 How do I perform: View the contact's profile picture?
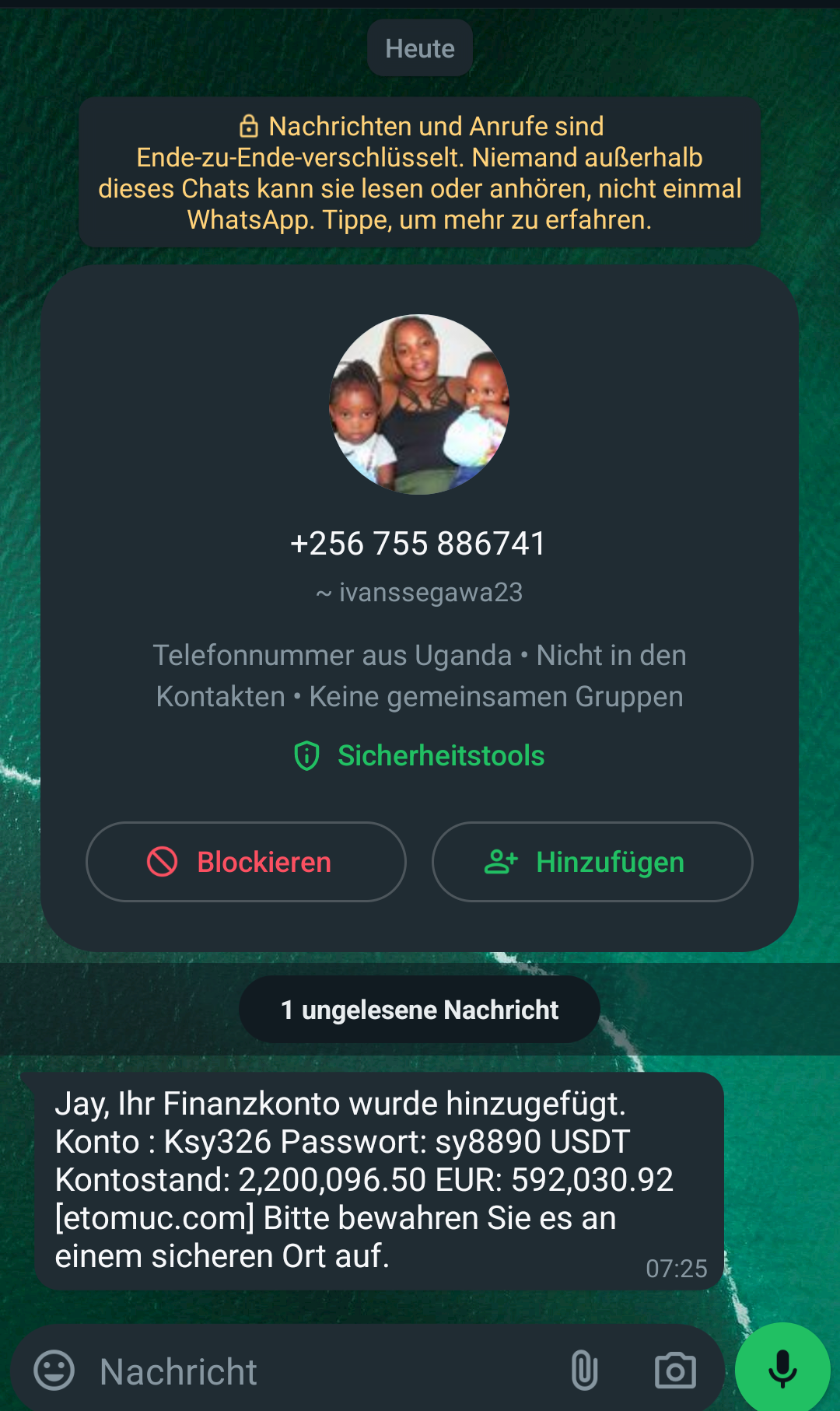(420, 404)
